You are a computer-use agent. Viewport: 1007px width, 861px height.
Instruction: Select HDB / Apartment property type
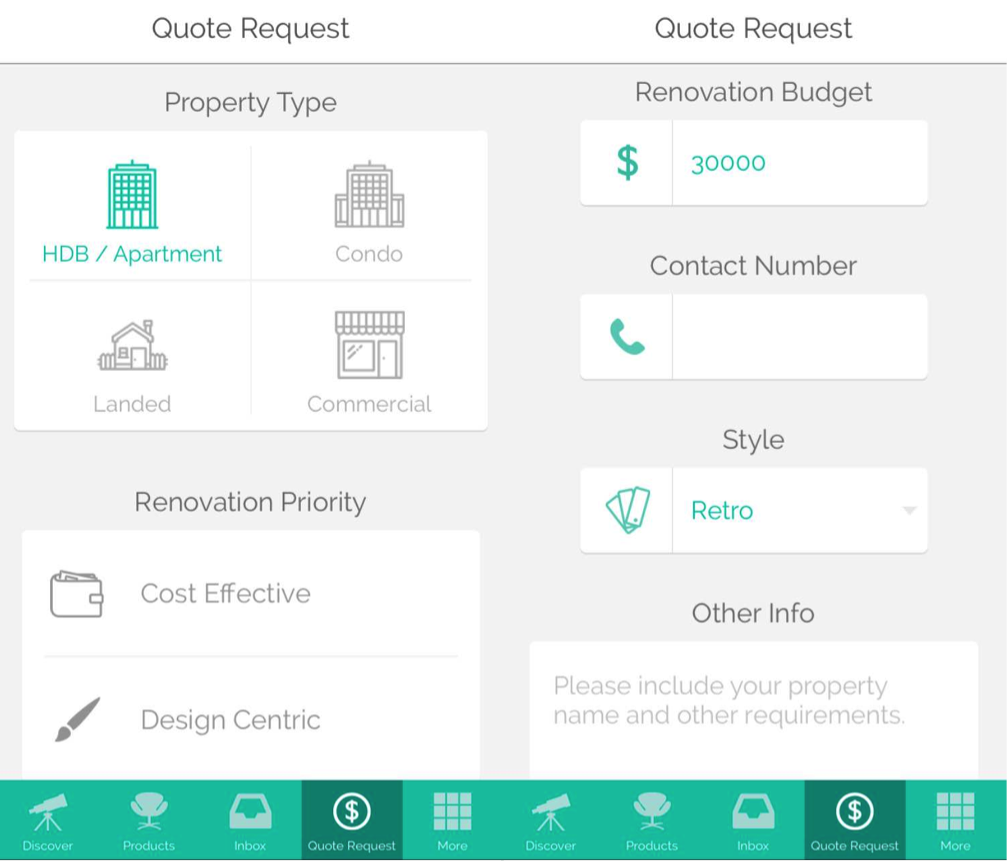[132, 212]
